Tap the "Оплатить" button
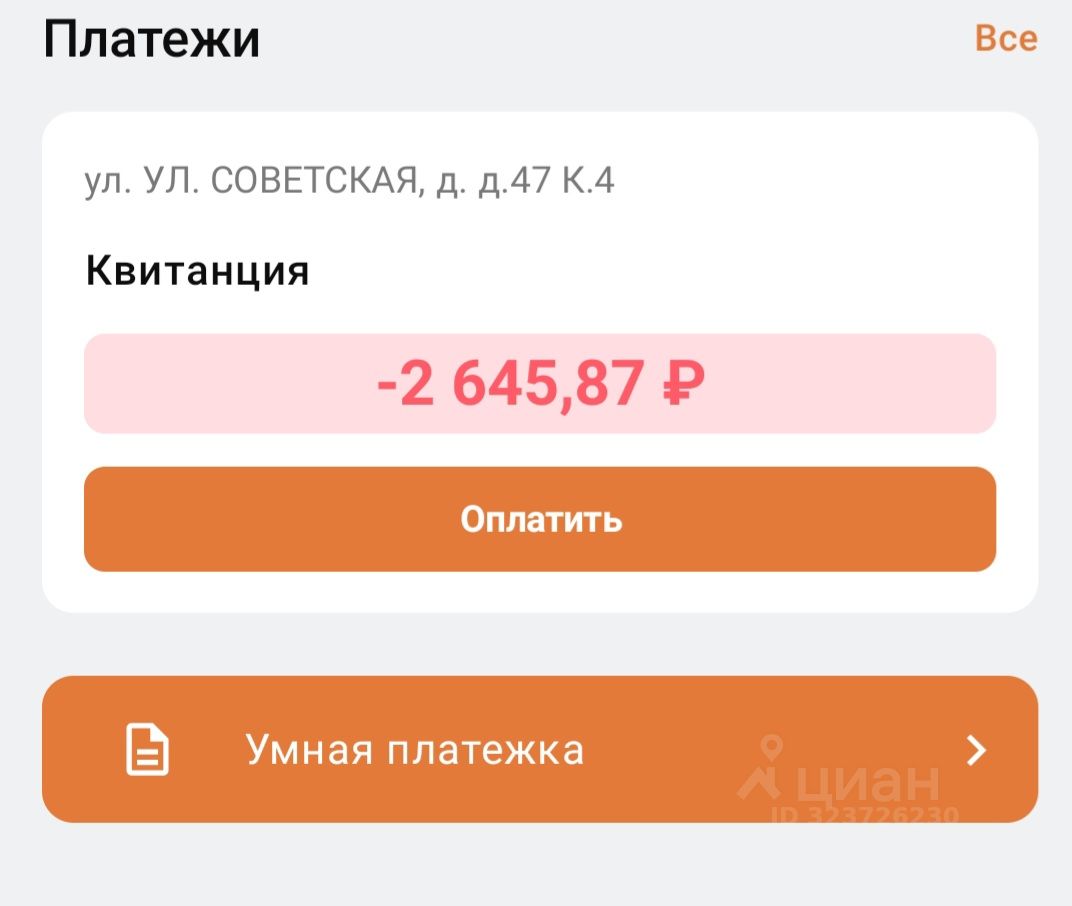This screenshot has height=906, width=1072. (x=540, y=519)
